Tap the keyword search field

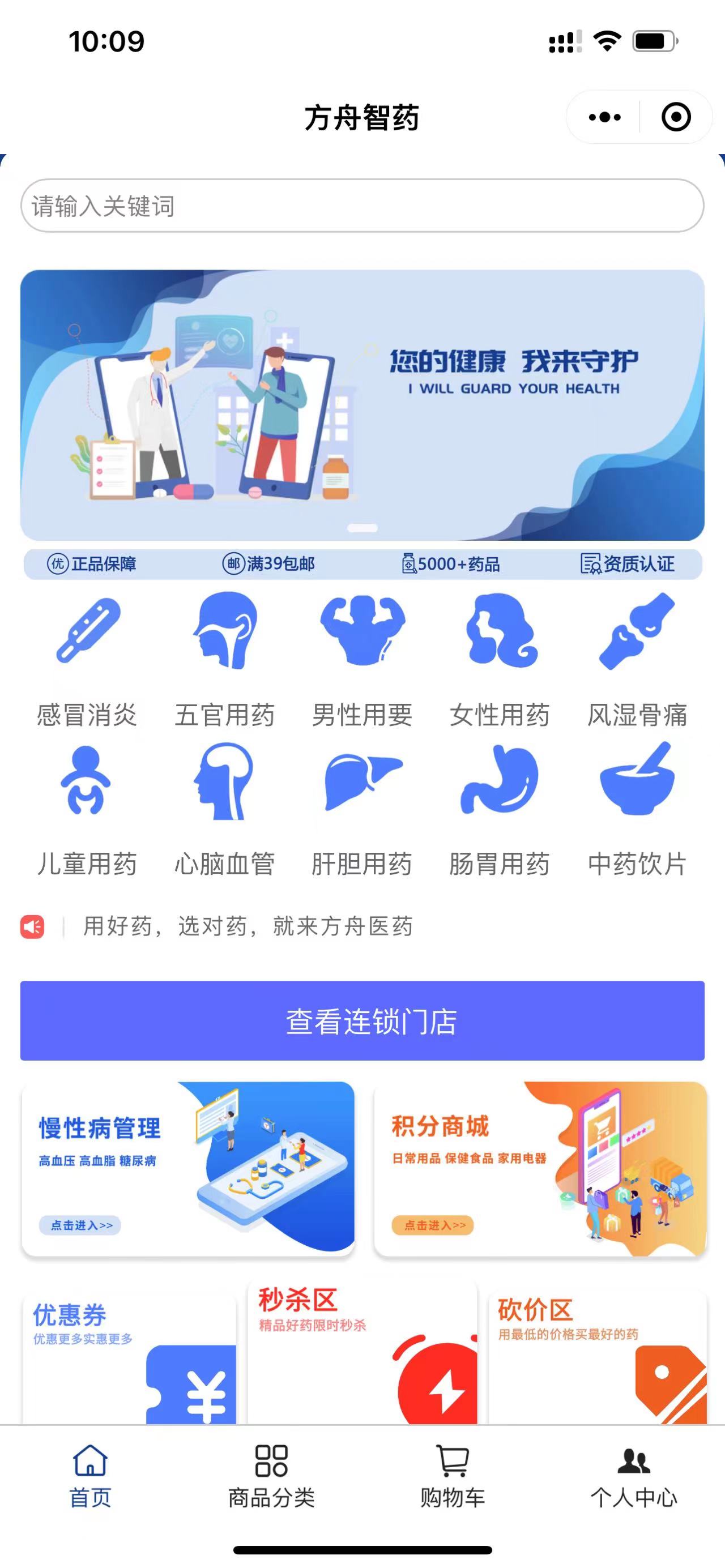[x=362, y=206]
